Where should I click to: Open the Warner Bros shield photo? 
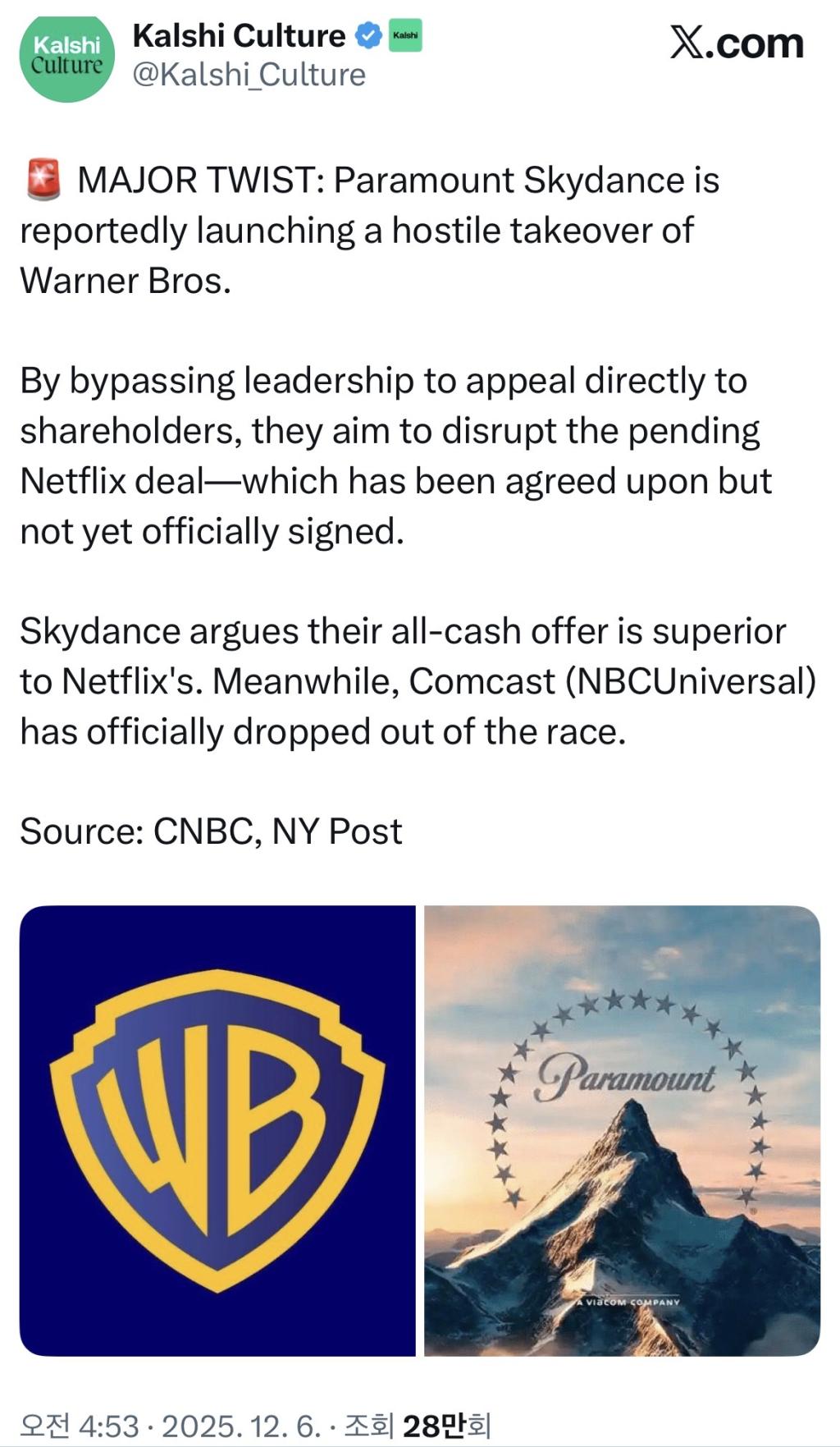pyautogui.click(x=217, y=1130)
